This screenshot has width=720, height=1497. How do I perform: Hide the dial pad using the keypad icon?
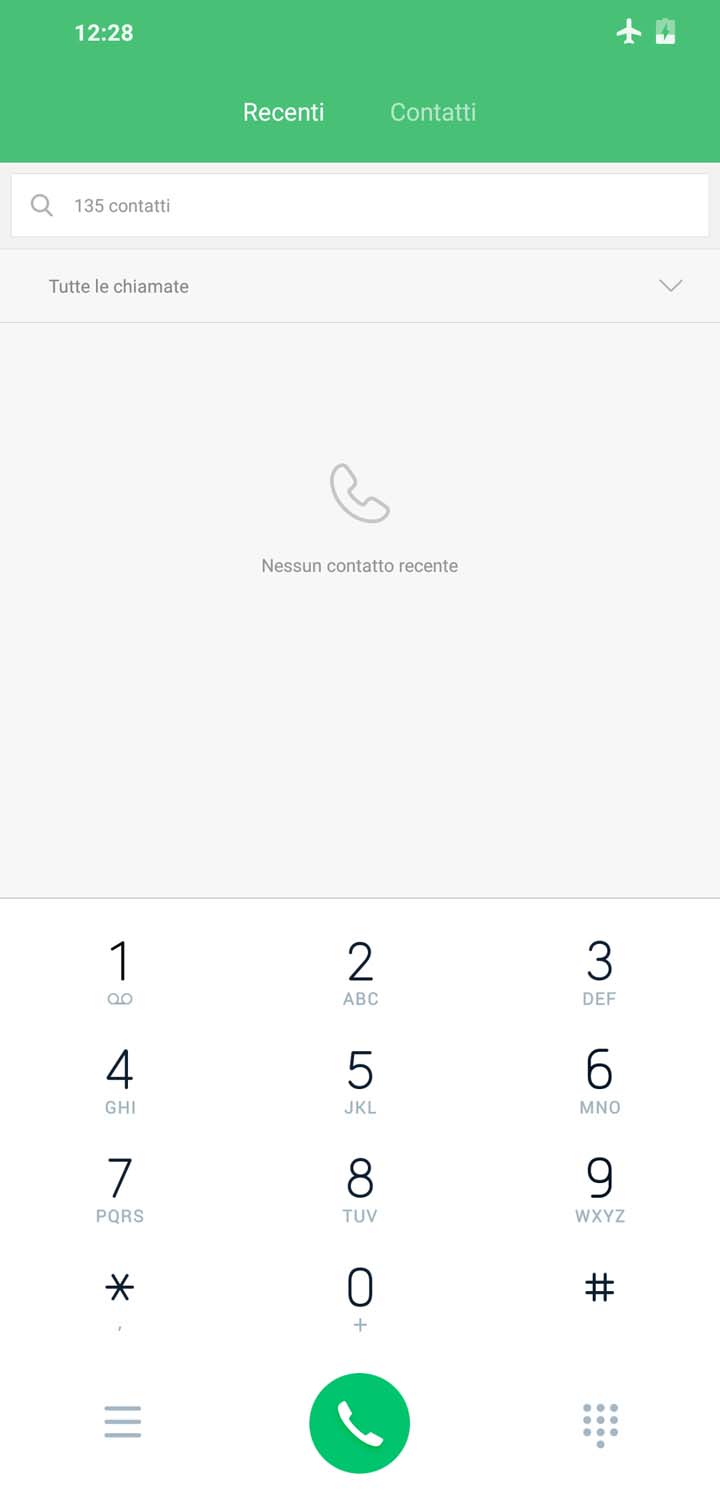coord(600,1424)
